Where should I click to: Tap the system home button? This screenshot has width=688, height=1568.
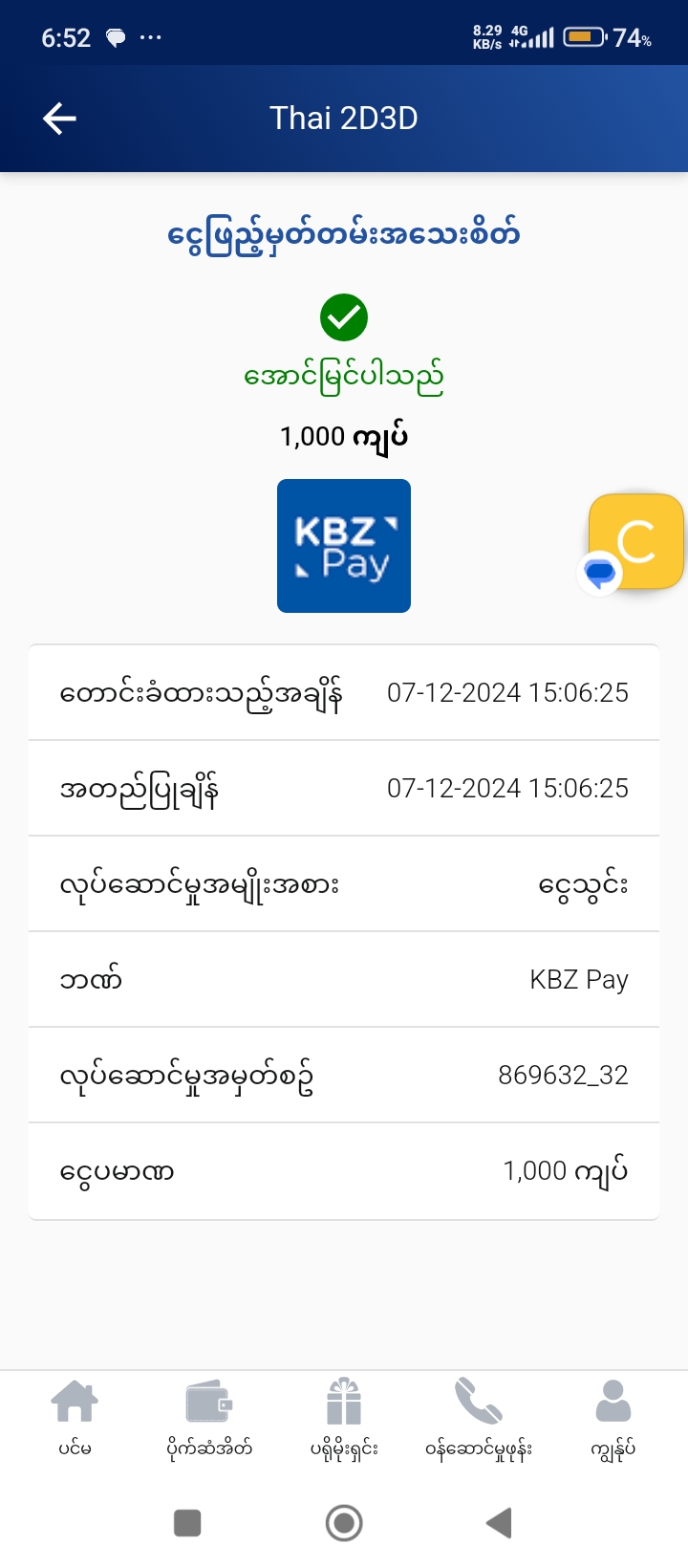click(344, 1523)
